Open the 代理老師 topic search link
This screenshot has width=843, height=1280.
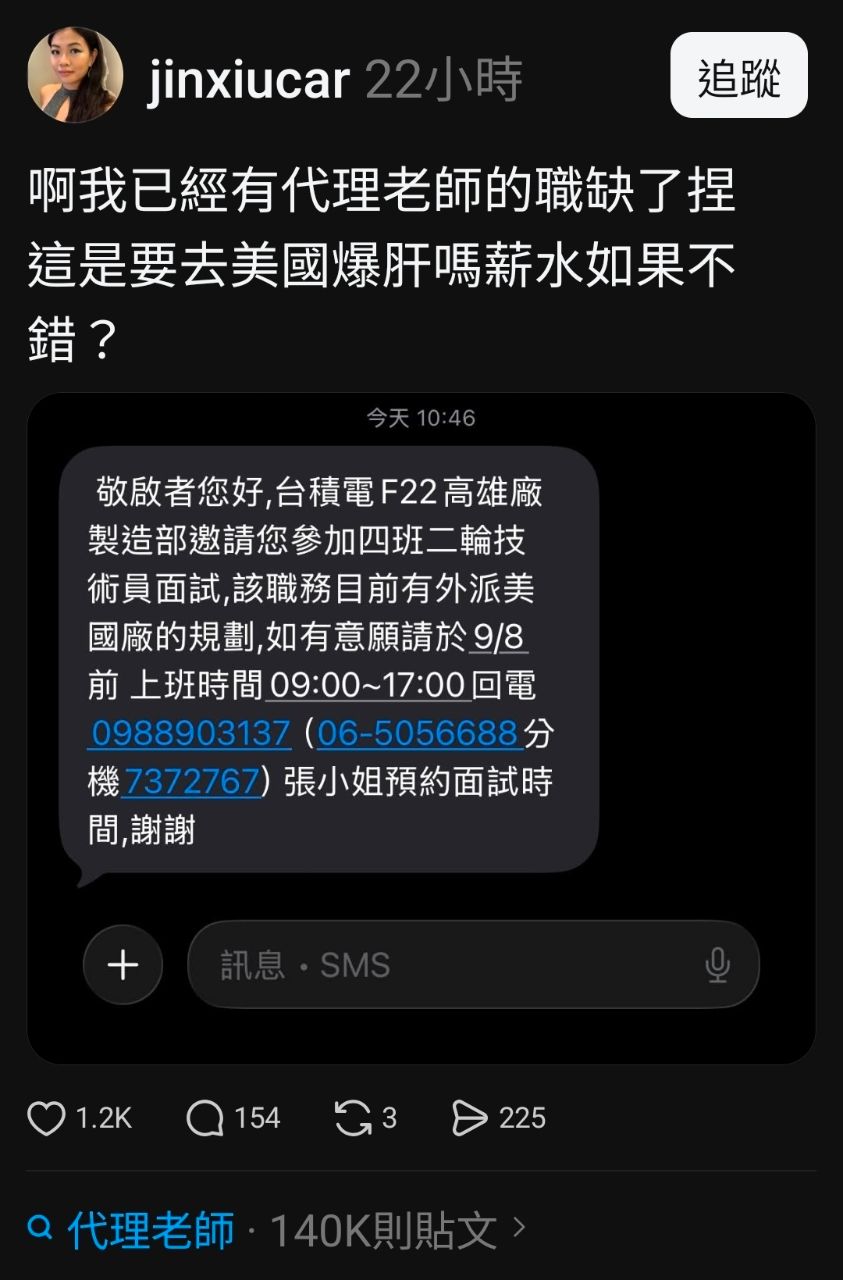click(150, 1230)
